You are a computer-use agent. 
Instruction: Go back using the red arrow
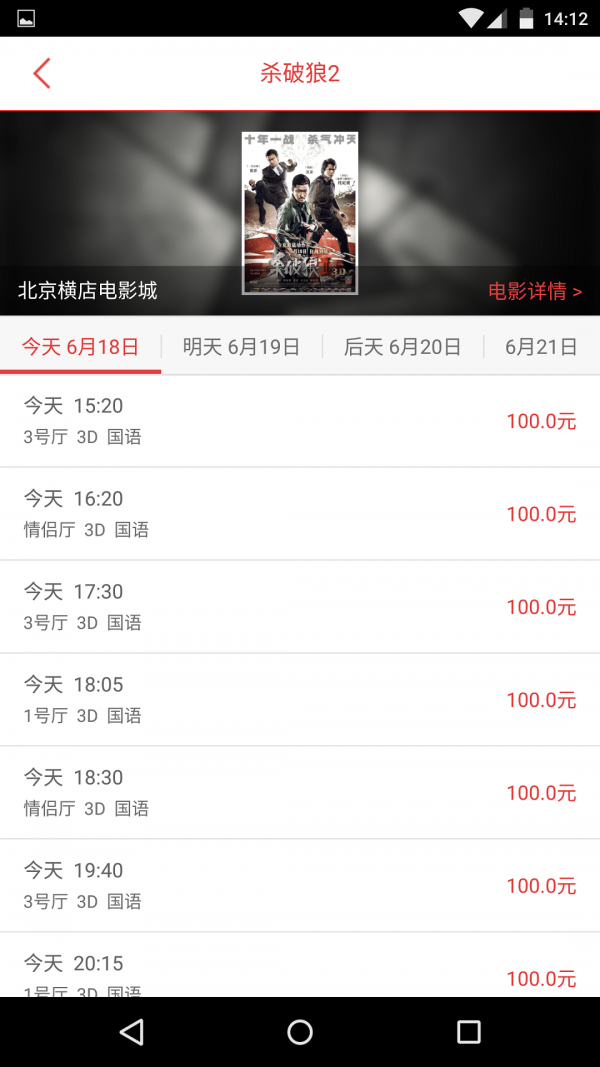(x=41, y=74)
